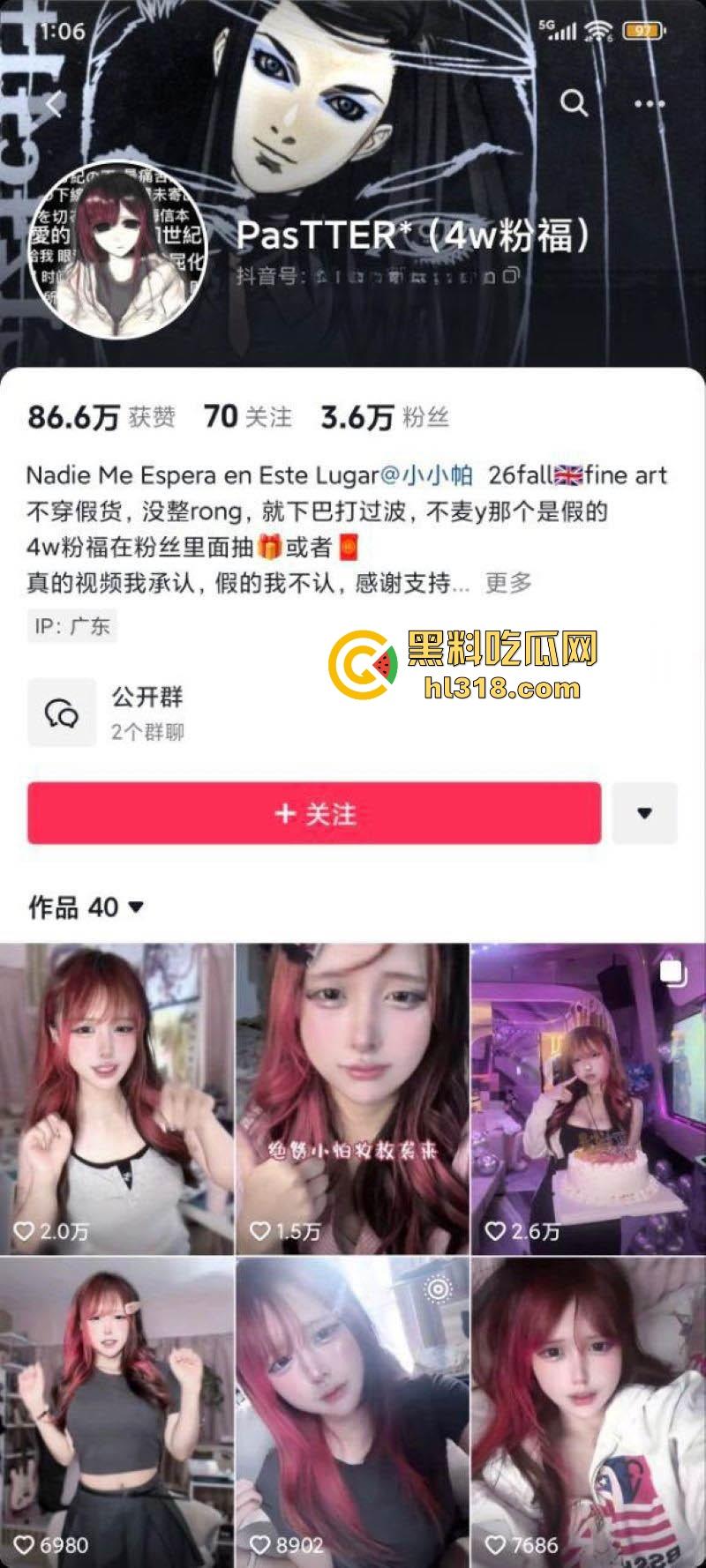Viewport: 706px width, 1568px height.
Task: Play the video with 2.0万 likes
Action: pos(116,1098)
